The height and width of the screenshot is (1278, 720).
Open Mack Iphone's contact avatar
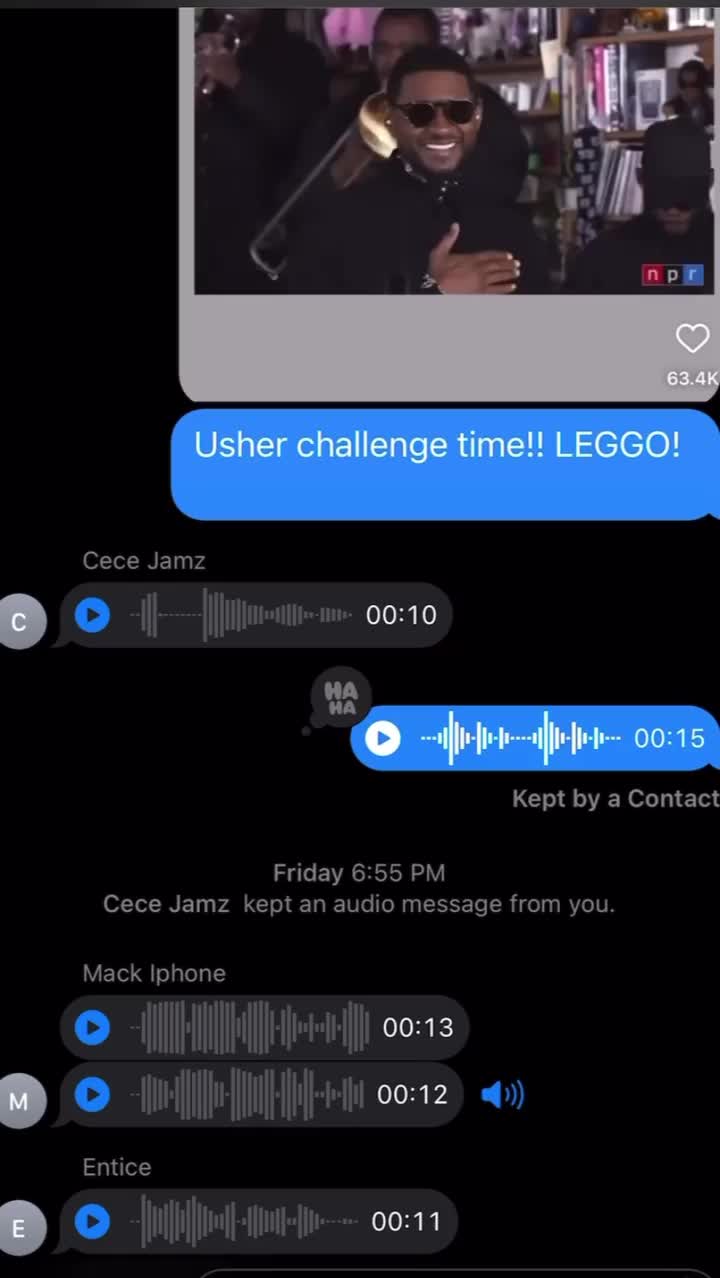click(20, 1101)
